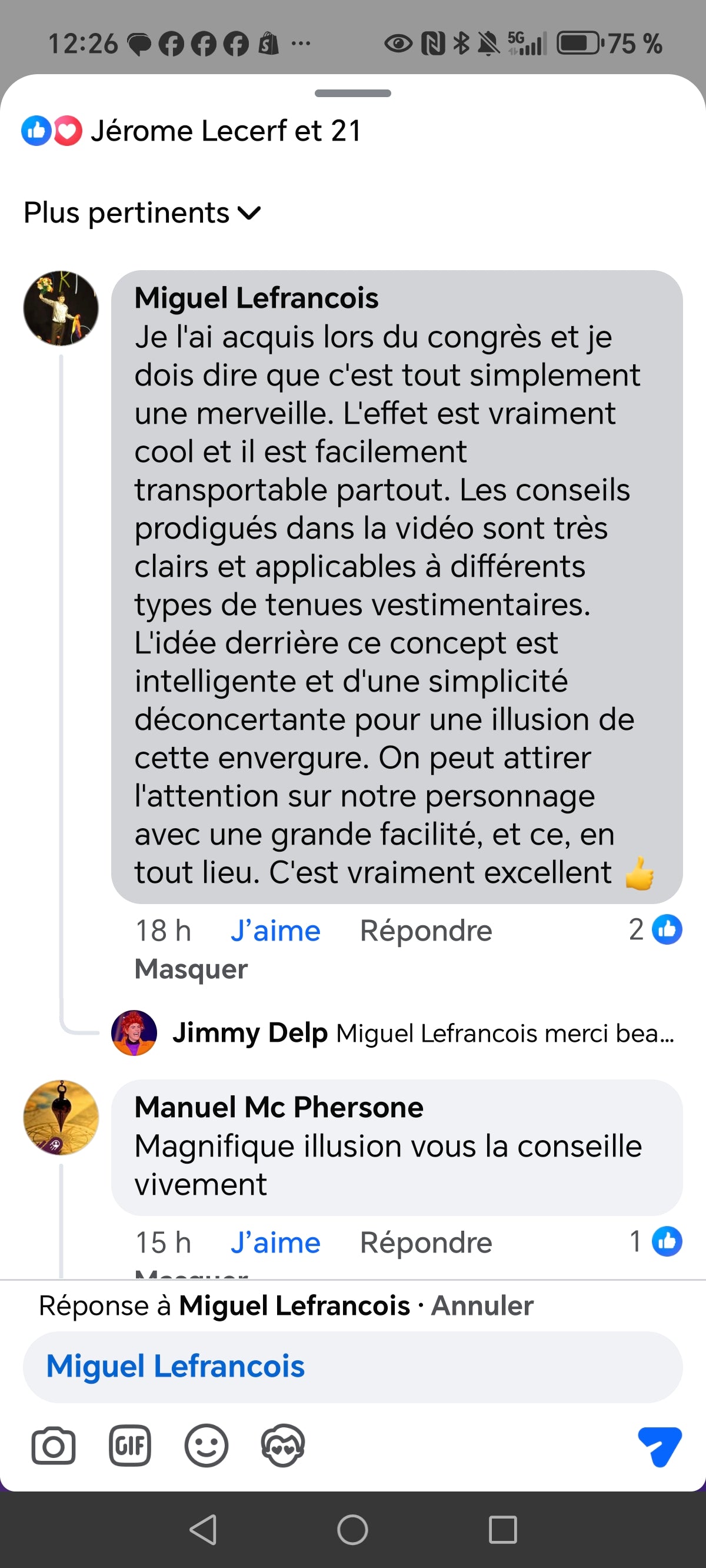The width and height of the screenshot is (706, 1568).
Task: Go back with the system back button
Action: point(202,1530)
